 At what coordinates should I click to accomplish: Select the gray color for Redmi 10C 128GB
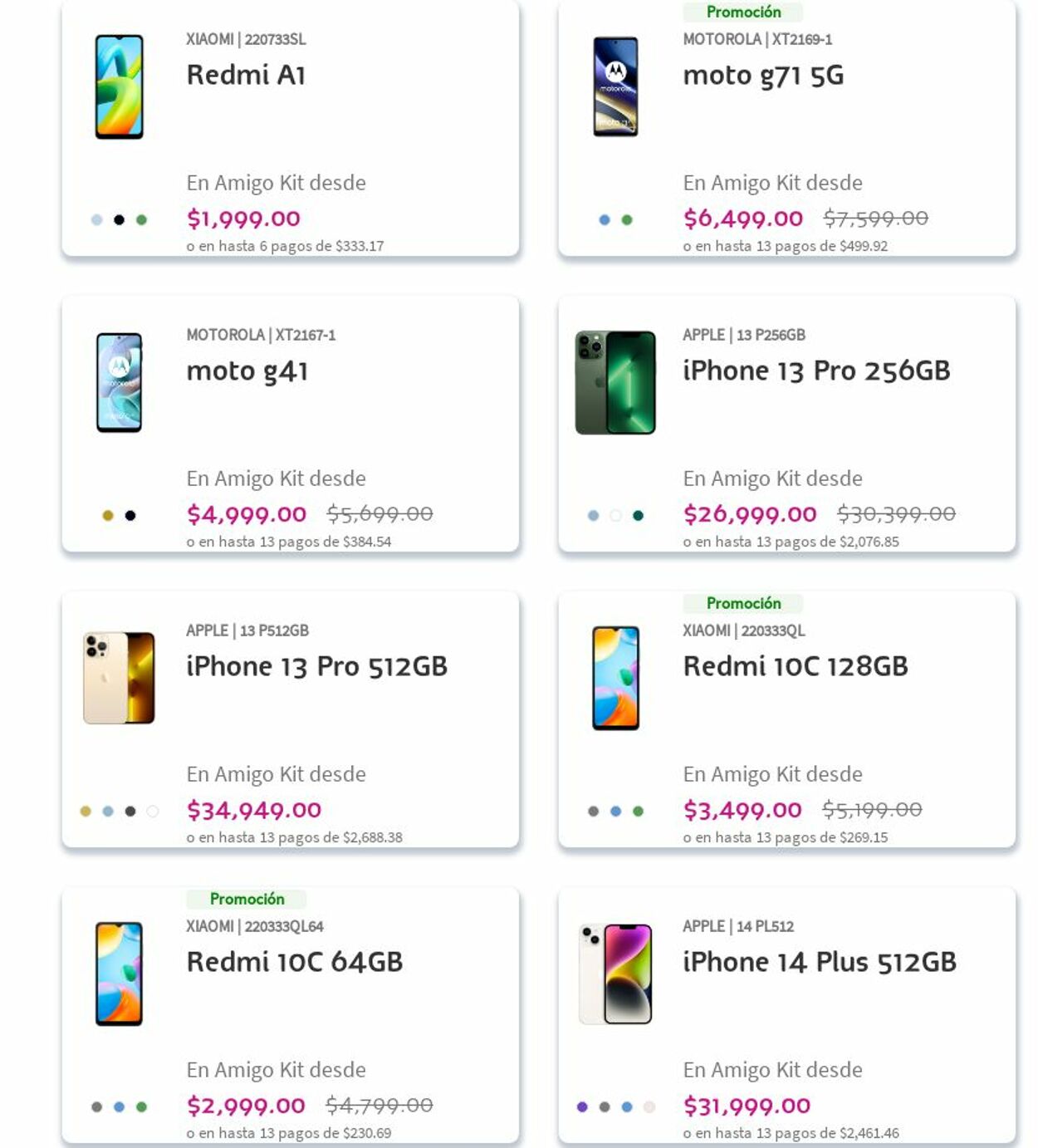593,812
